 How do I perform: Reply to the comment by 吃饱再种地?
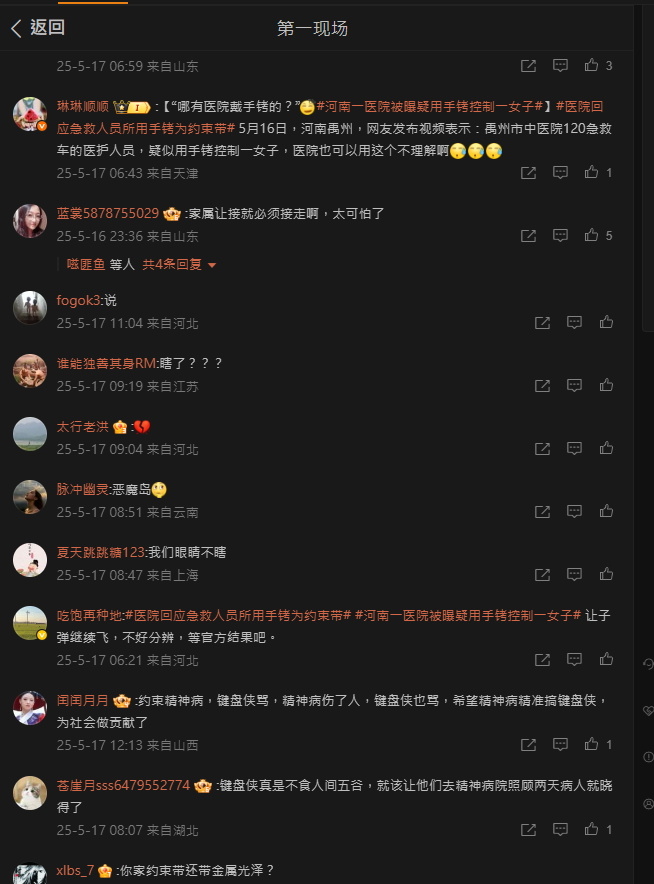574,660
